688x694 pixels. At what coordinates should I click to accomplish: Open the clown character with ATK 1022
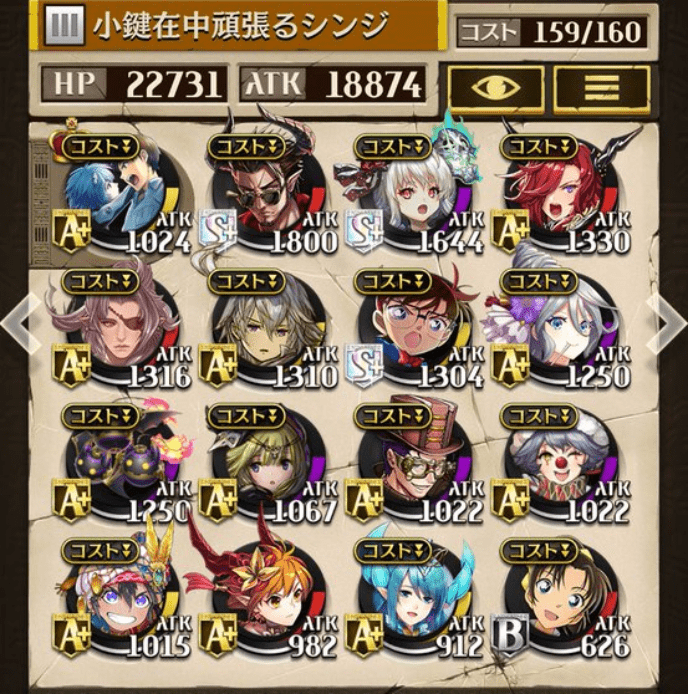(x=562, y=465)
